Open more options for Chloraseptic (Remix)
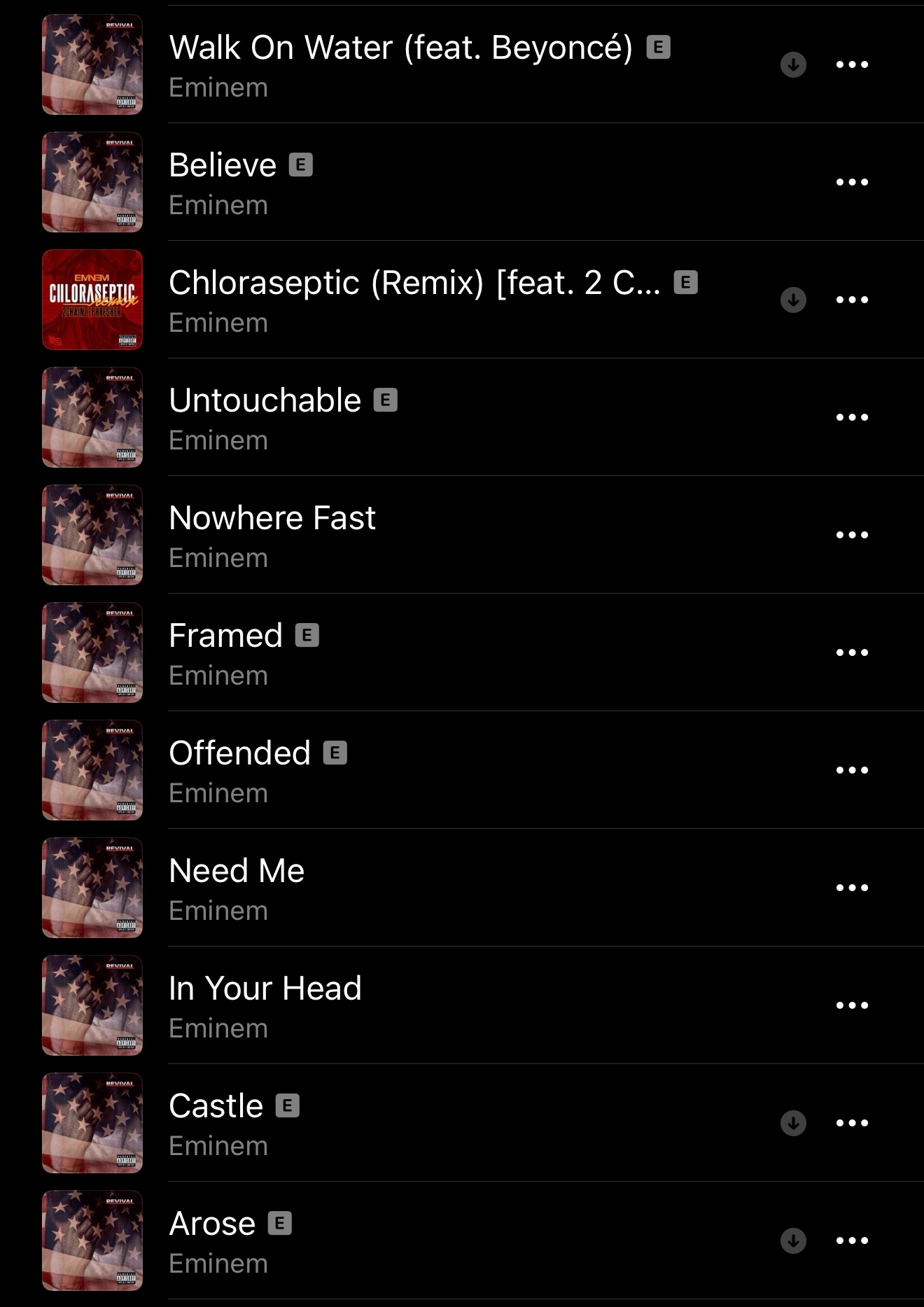This screenshot has height=1307, width=924. pos(852,300)
